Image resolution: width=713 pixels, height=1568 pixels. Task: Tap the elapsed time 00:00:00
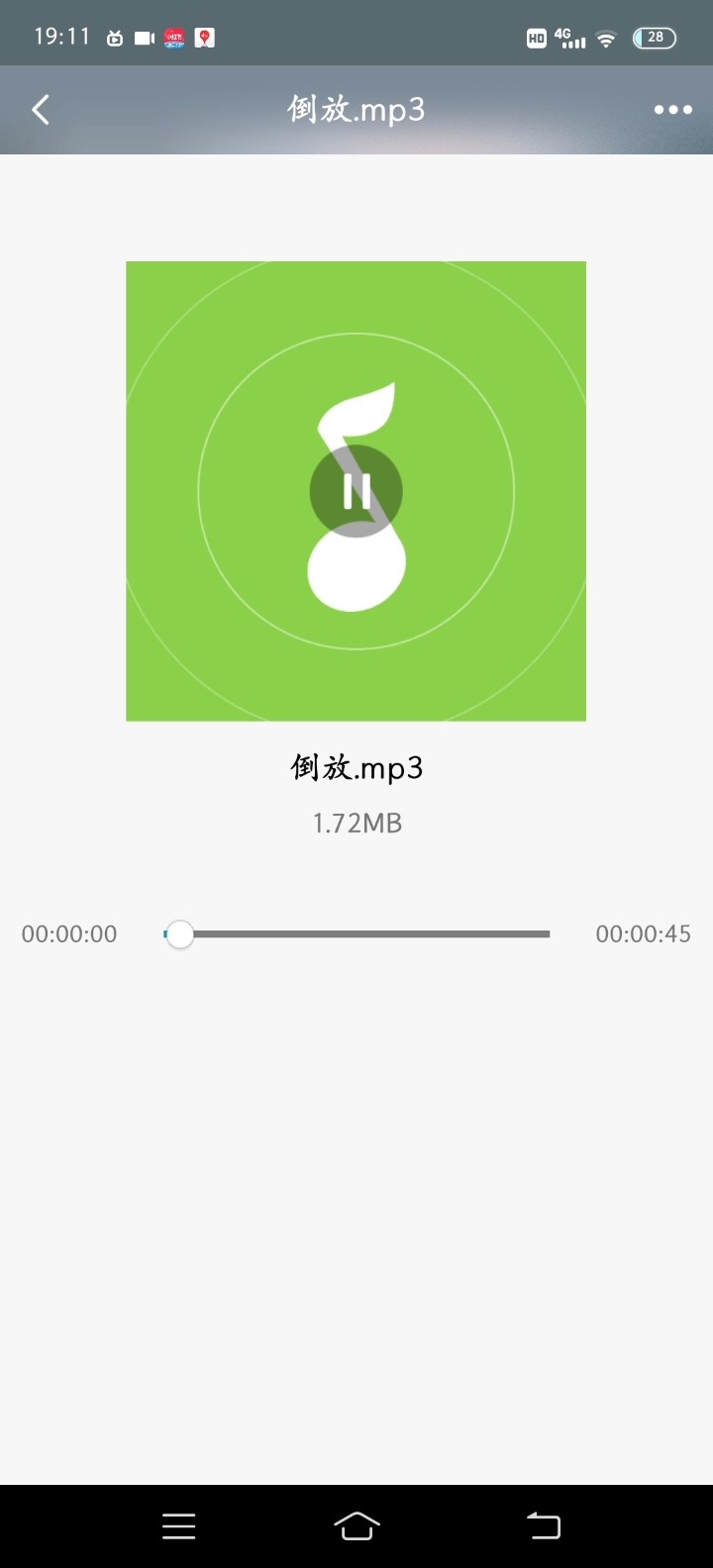point(68,933)
